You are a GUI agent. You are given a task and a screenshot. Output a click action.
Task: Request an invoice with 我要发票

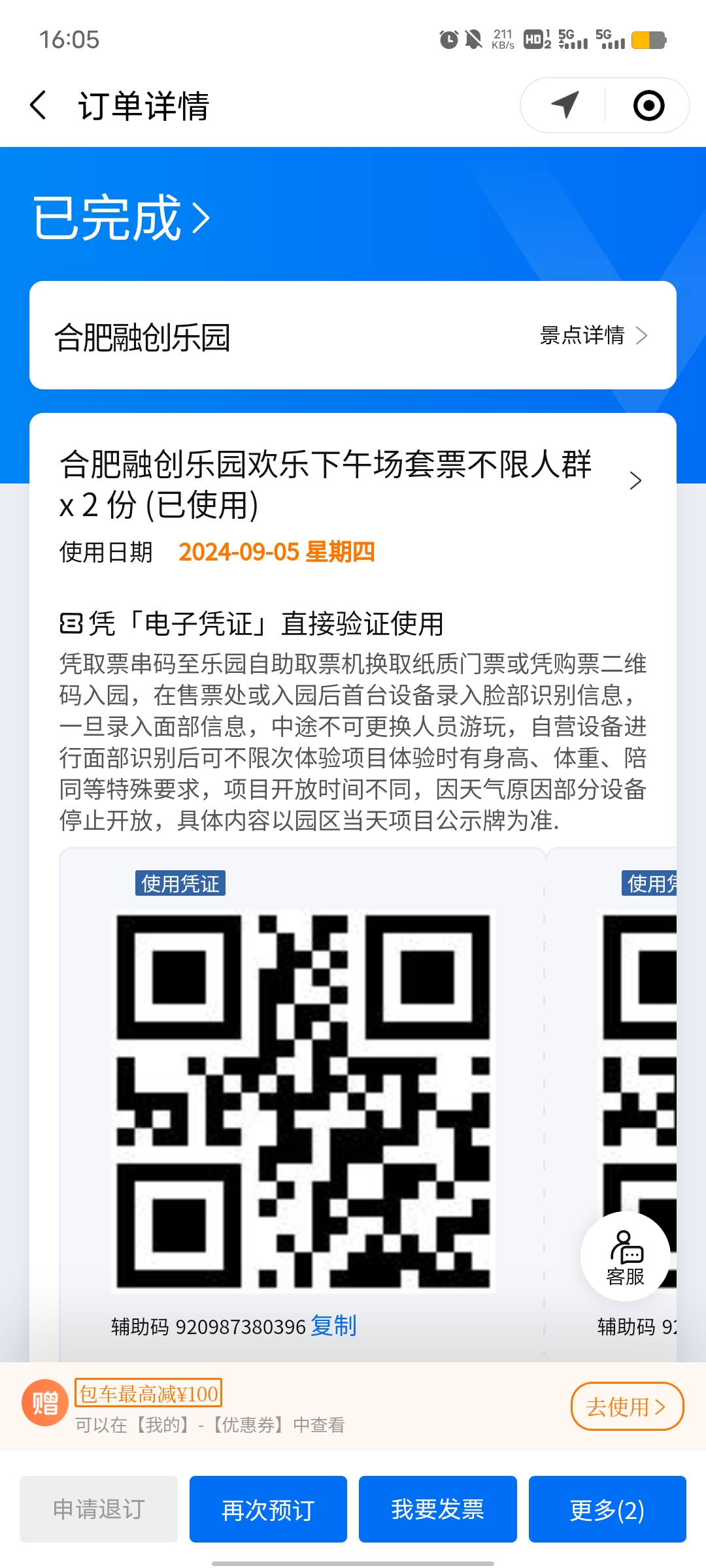[x=438, y=1509]
